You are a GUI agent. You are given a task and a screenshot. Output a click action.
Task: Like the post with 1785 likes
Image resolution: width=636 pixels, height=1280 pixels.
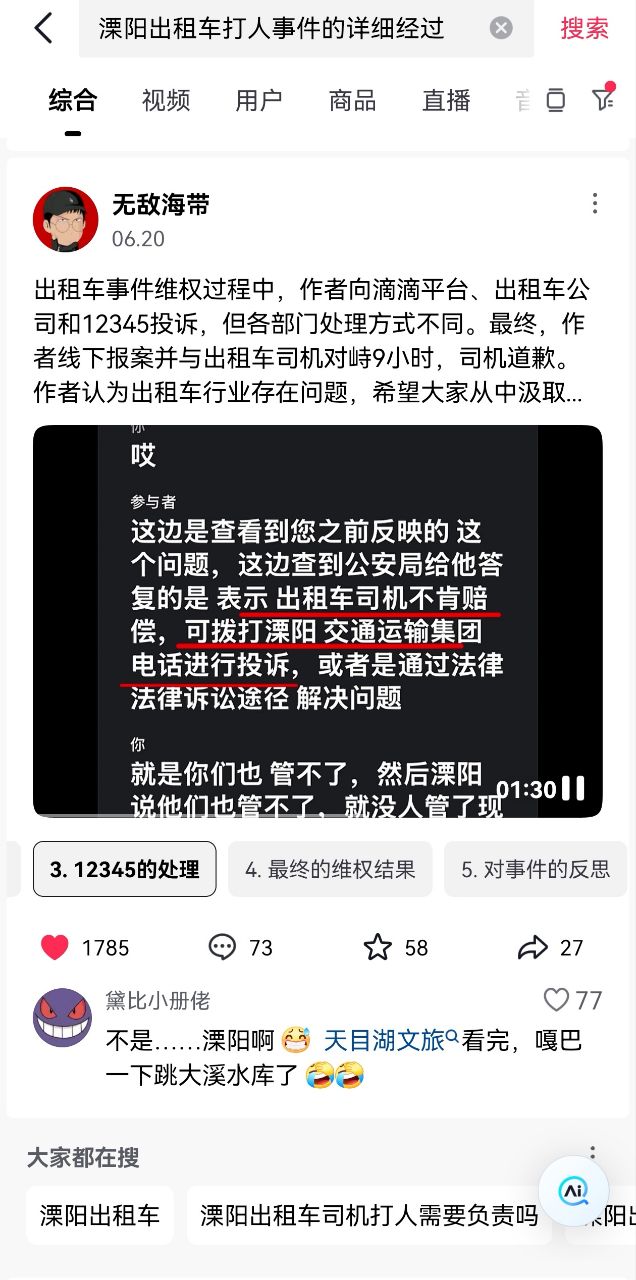point(55,947)
